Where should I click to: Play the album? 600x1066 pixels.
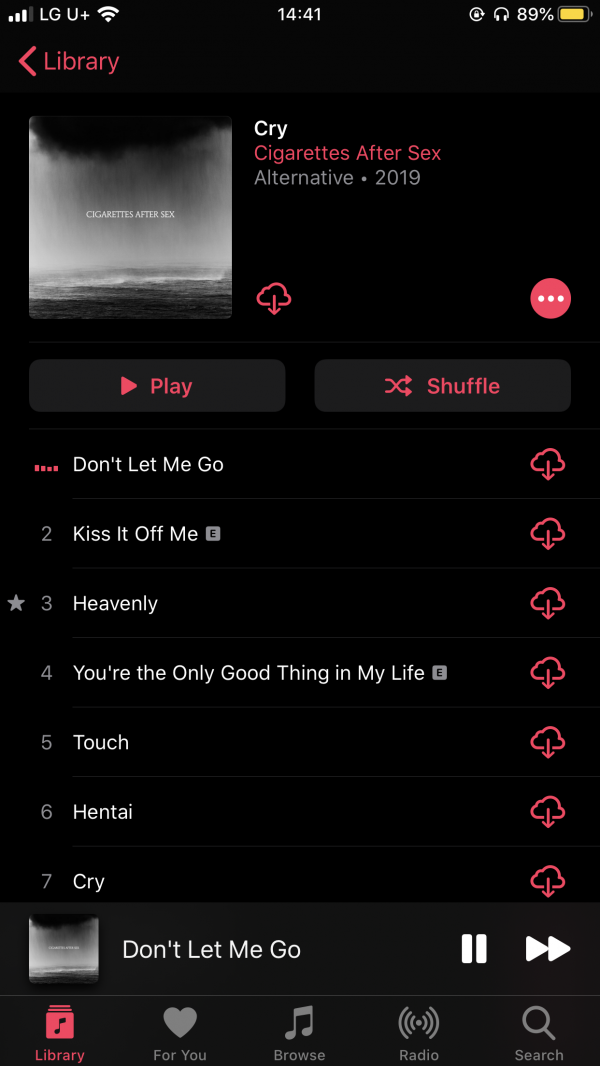click(157, 386)
